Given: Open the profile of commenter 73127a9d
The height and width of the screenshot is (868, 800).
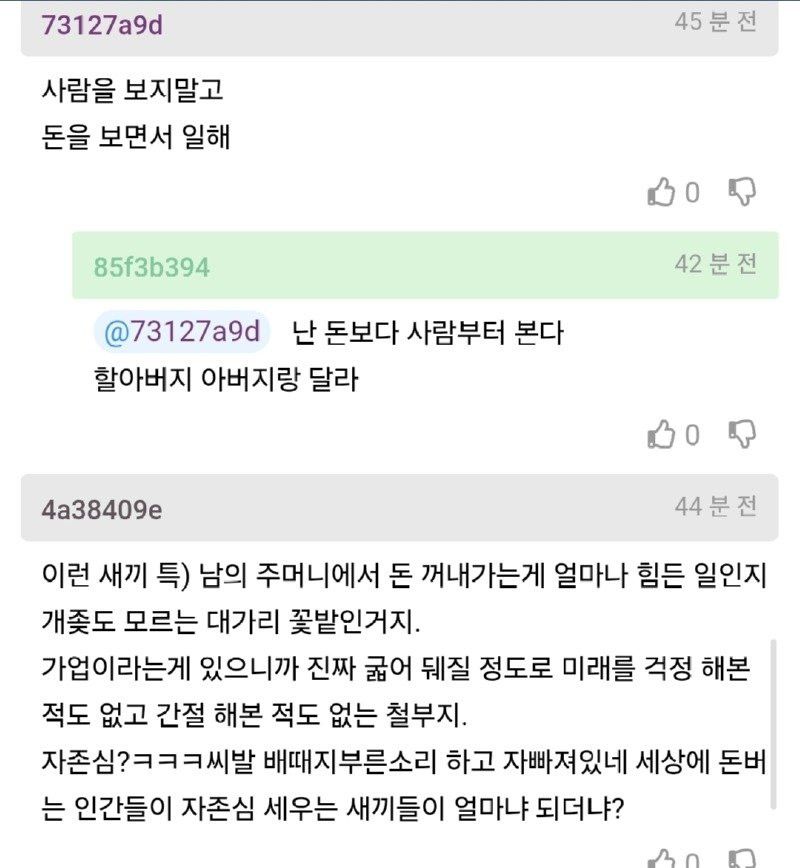Looking at the screenshot, I should (102, 25).
